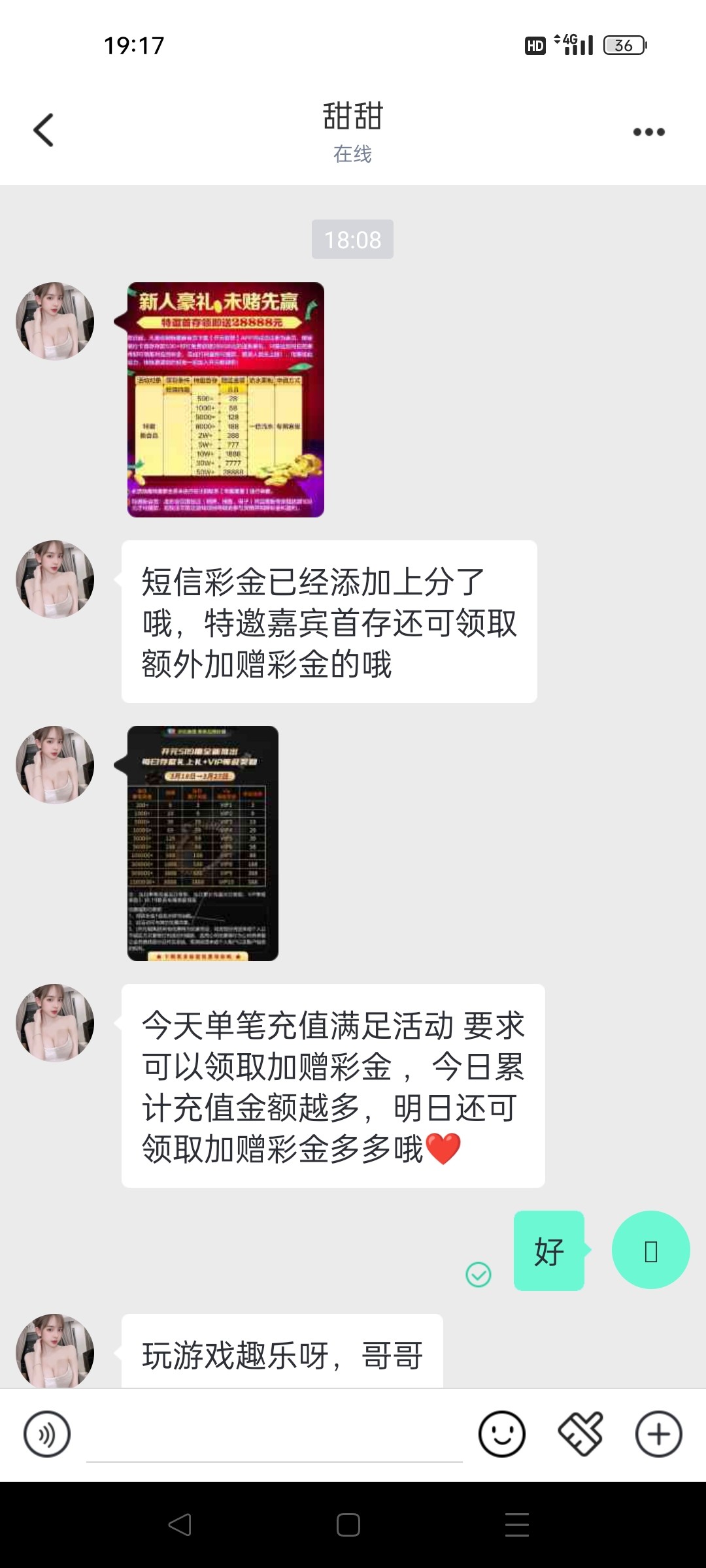
Task: Open 甜甜's avatar next to 玩游戏趣乐呀
Action: tap(55, 1350)
